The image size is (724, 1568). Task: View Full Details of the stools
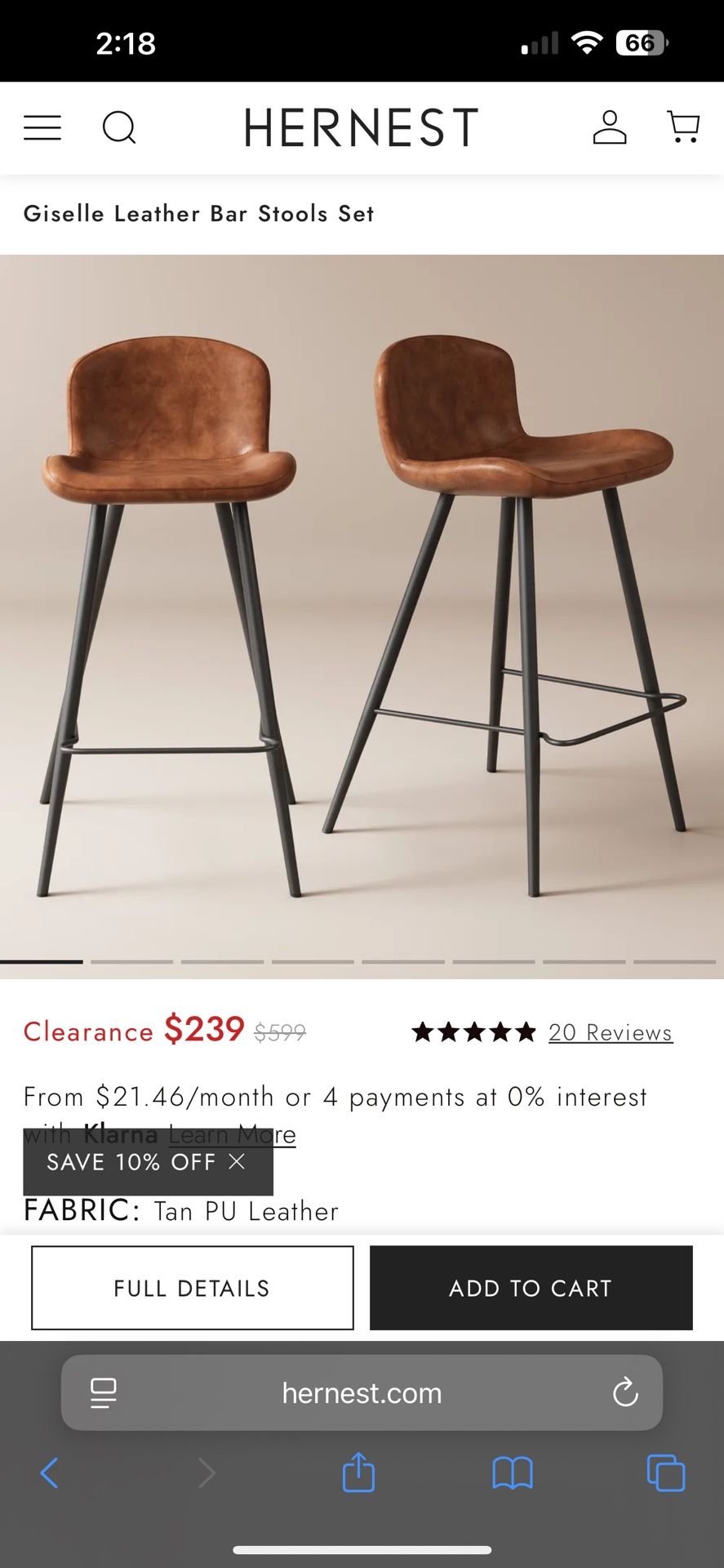(x=193, y=1288)
